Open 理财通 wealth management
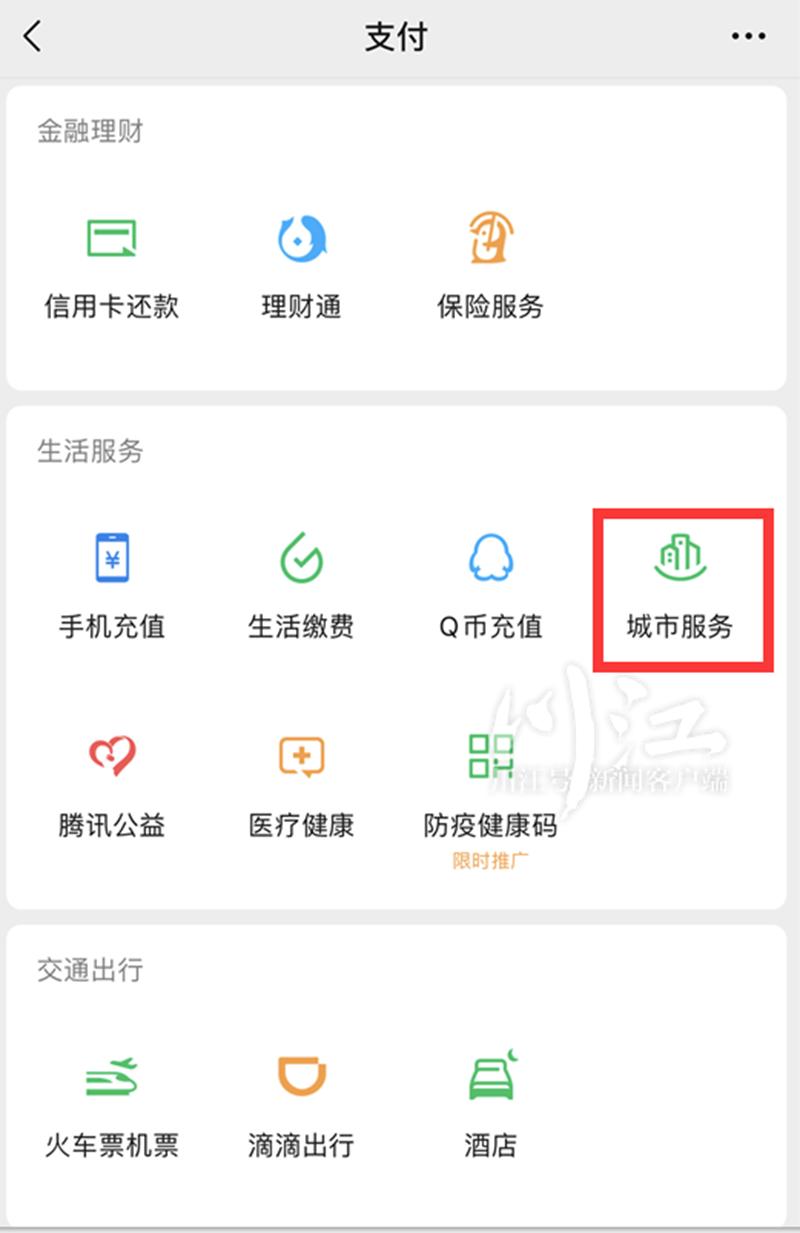Image resolution: width=800 pixels, height=1233 pixels. pyautogui.click(x=301, y=265)
